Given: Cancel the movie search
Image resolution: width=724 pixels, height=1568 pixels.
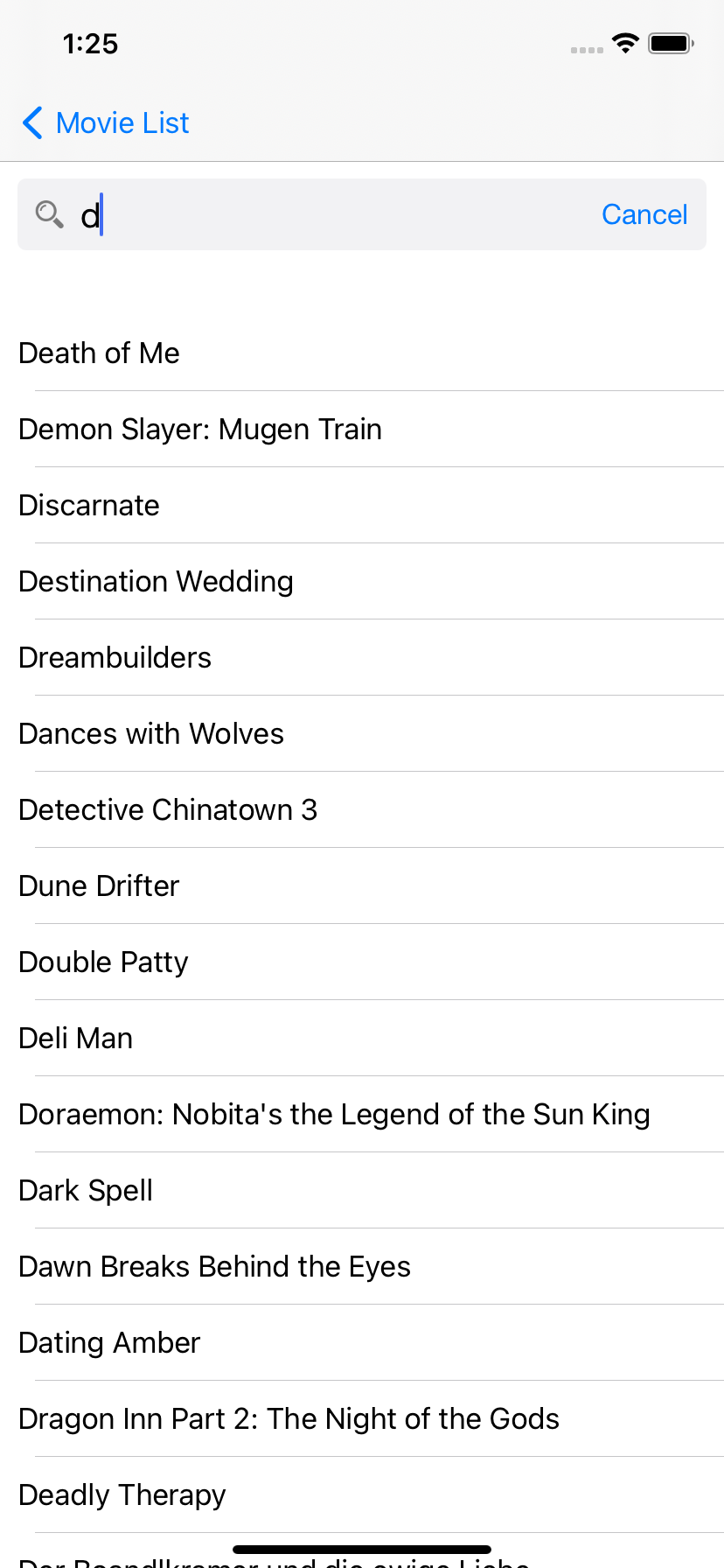Looking at the screenshot, I should tap(644, 214).
